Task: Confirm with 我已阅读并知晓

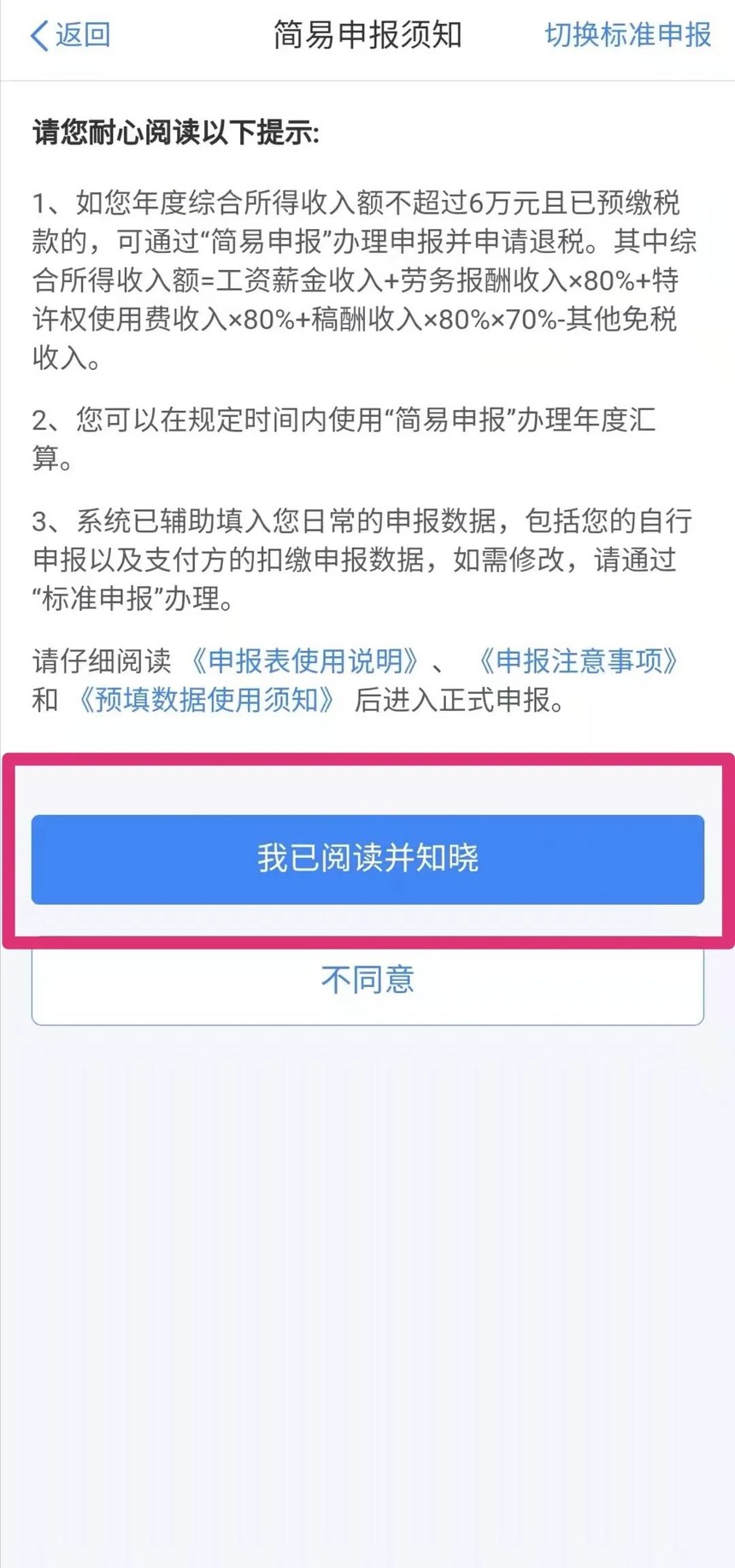Action: point(367,859)
